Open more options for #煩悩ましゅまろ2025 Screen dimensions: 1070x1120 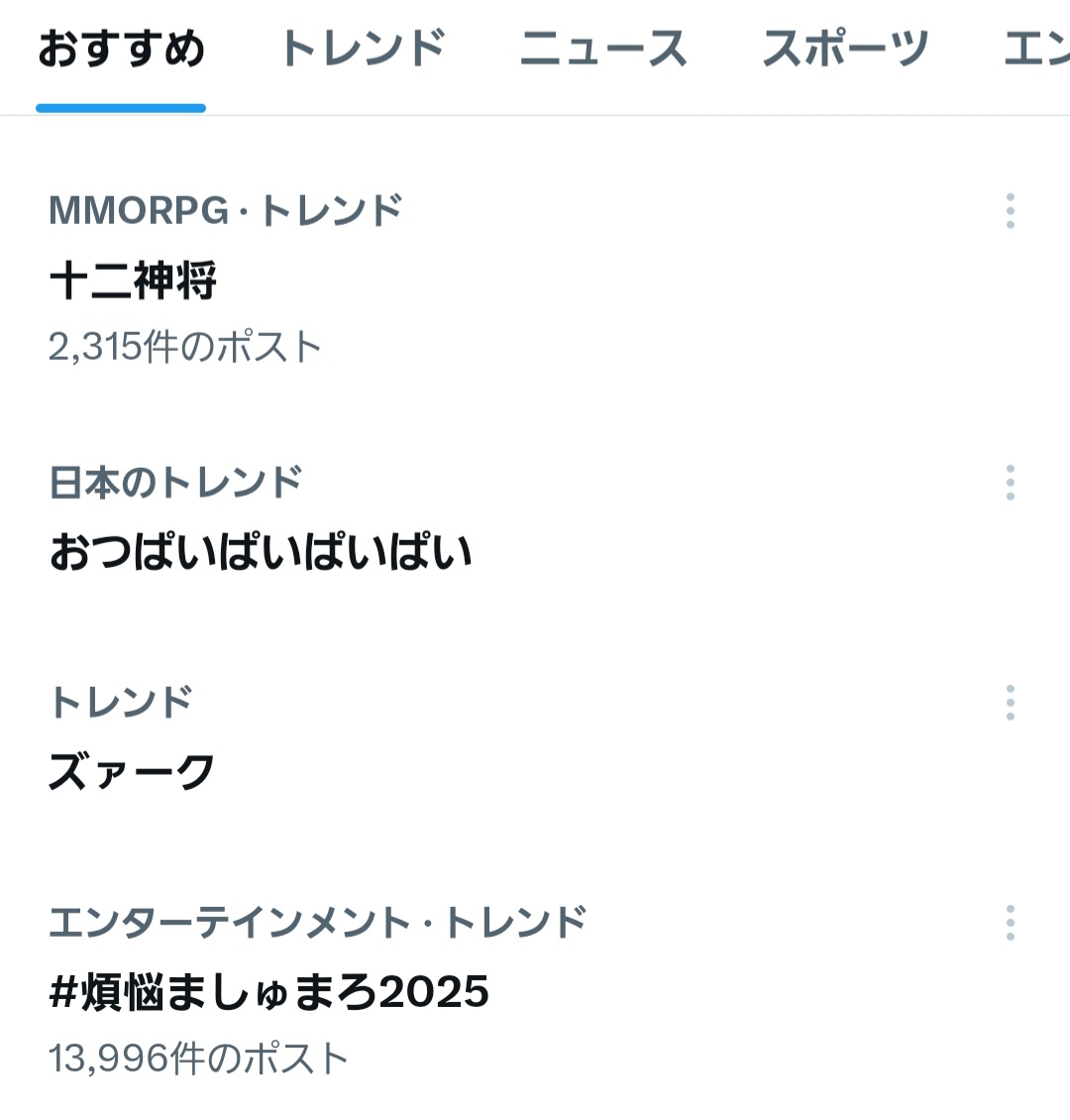1010,923
